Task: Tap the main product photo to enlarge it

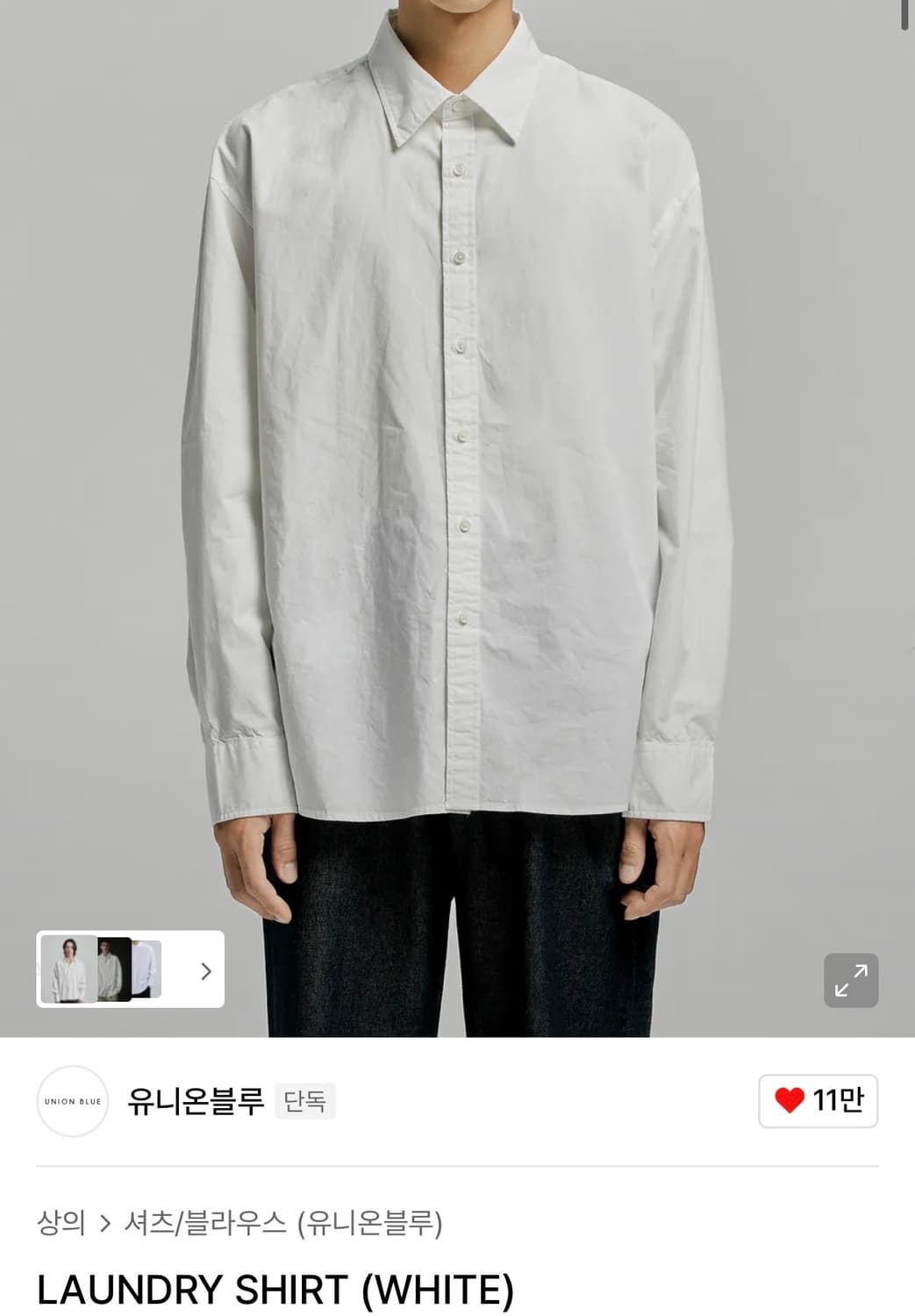Action: pyautogui.click(x=456, y=483)
